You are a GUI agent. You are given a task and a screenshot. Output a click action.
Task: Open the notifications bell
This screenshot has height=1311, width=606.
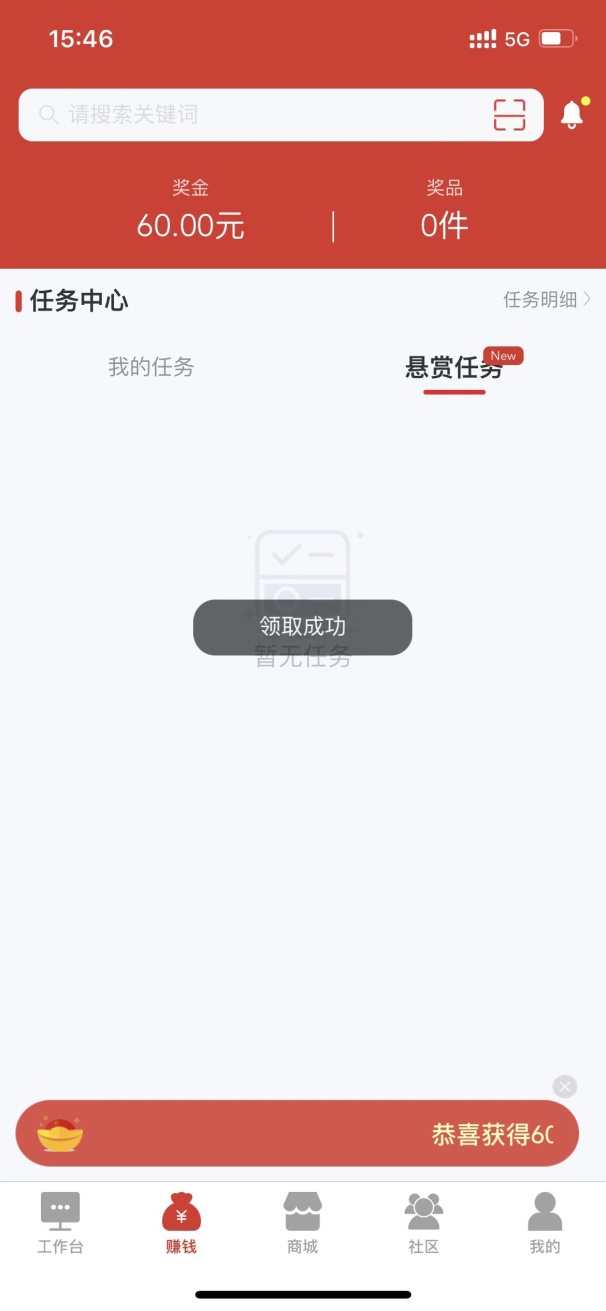(572, 114)
